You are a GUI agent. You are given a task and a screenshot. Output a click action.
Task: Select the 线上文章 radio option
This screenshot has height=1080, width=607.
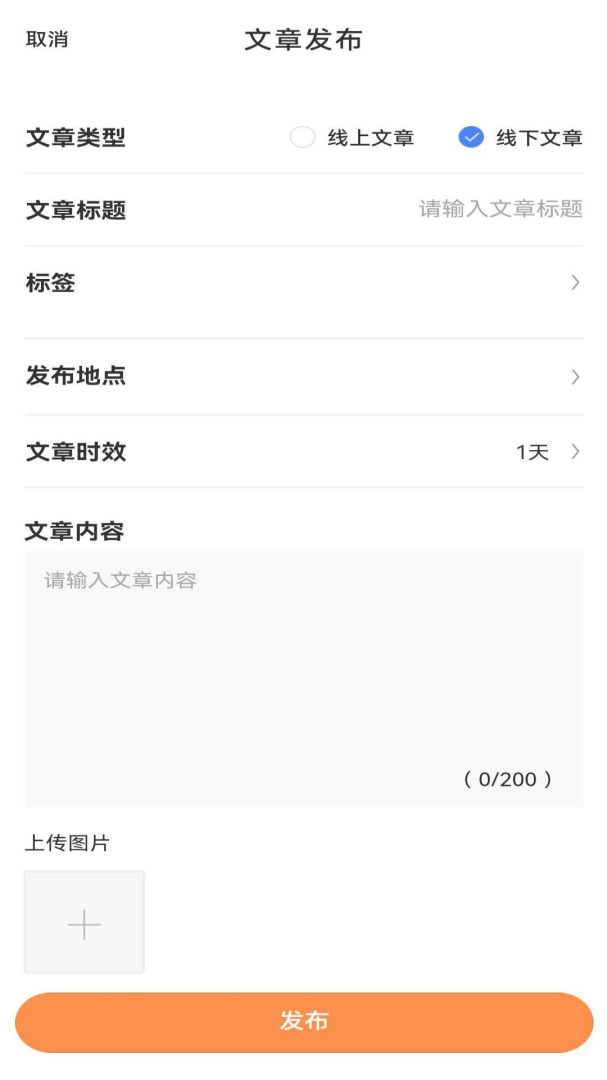[303, 138]
